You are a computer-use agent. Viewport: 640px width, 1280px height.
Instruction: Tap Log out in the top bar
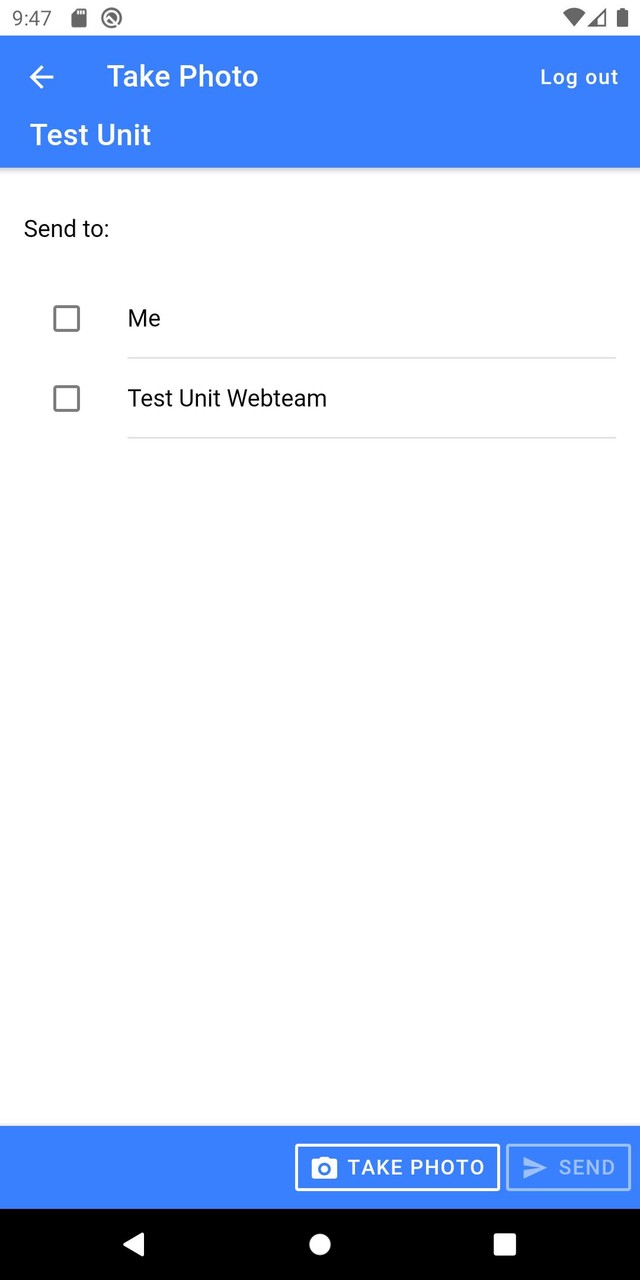coord(579,77)
